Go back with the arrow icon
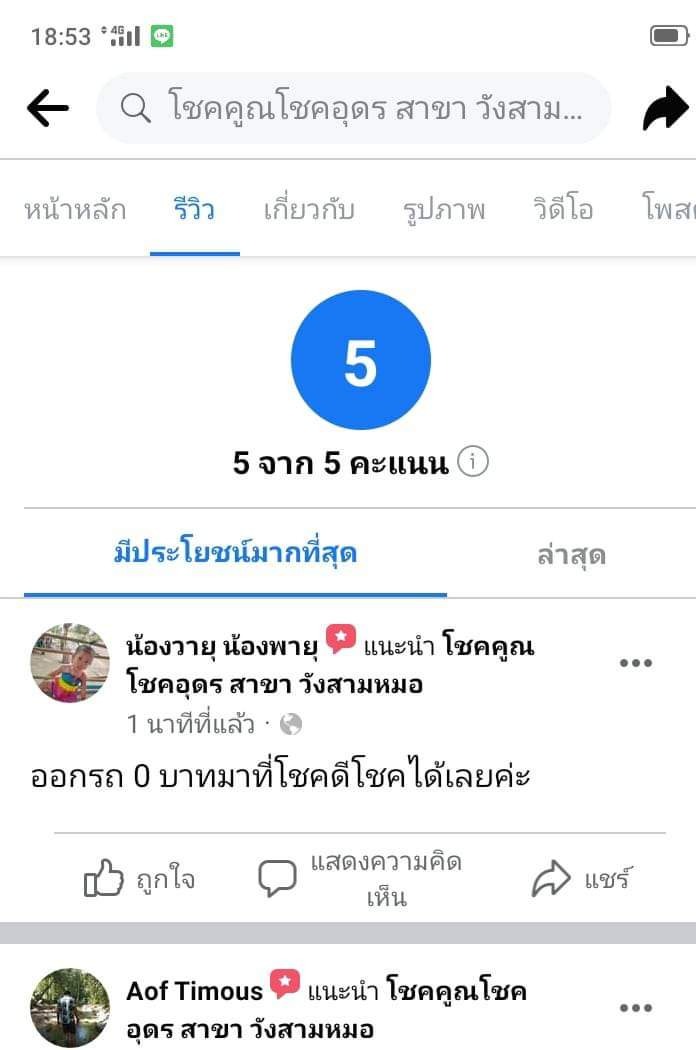Viewport: 696px width, 1050px height. tap(47, 108)
